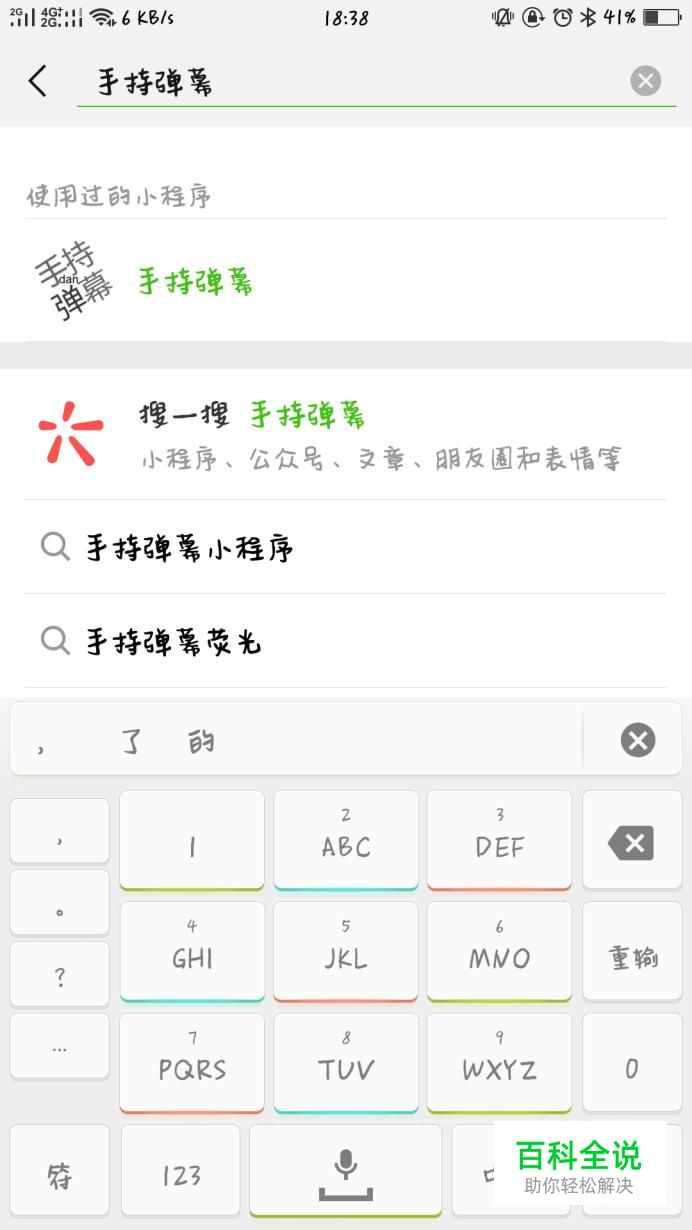Edit the 手持弹幕 search field

click(x=350, y=82)
